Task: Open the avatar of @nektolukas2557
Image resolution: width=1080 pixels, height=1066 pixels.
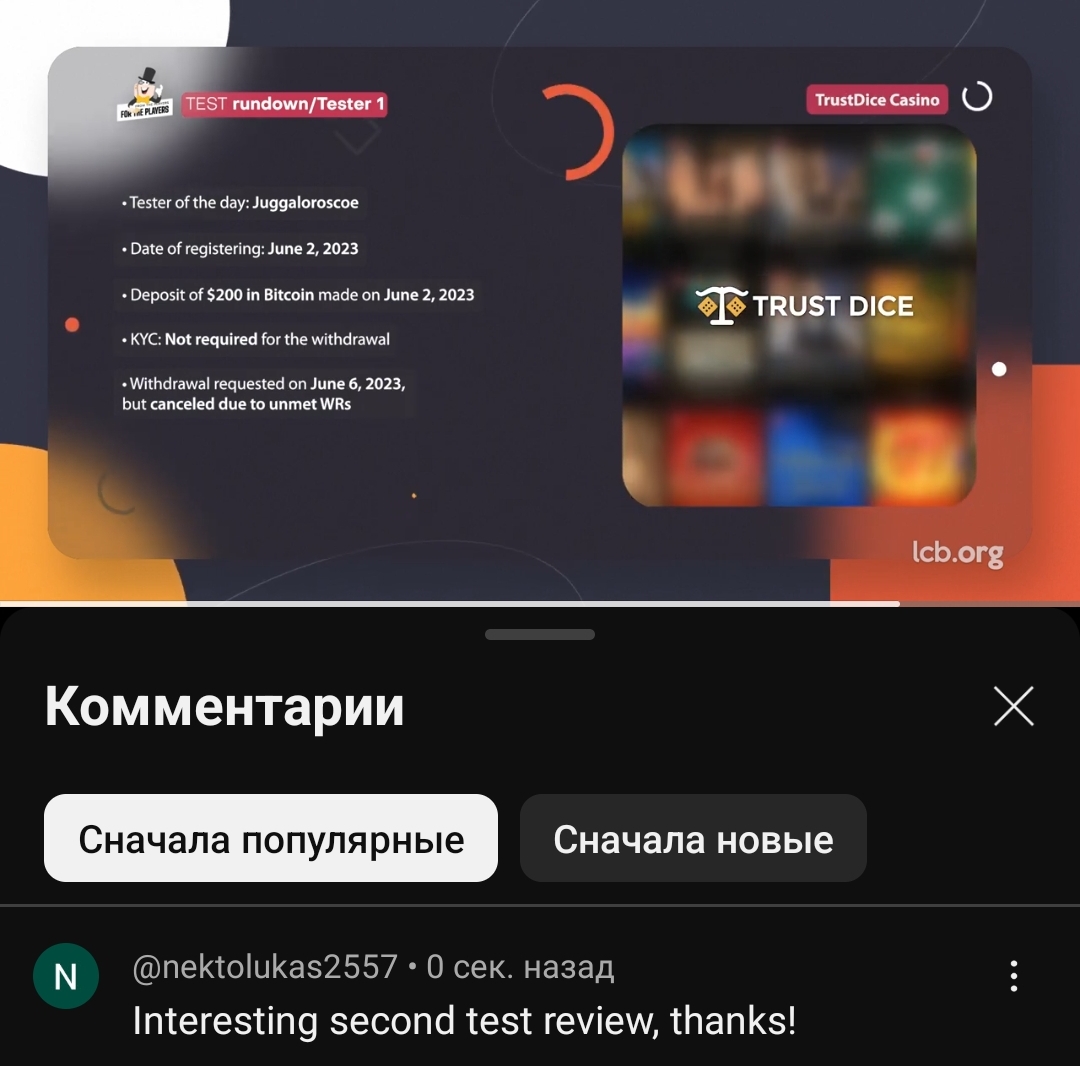Action: pyautogui.click(x=66, y=976)
